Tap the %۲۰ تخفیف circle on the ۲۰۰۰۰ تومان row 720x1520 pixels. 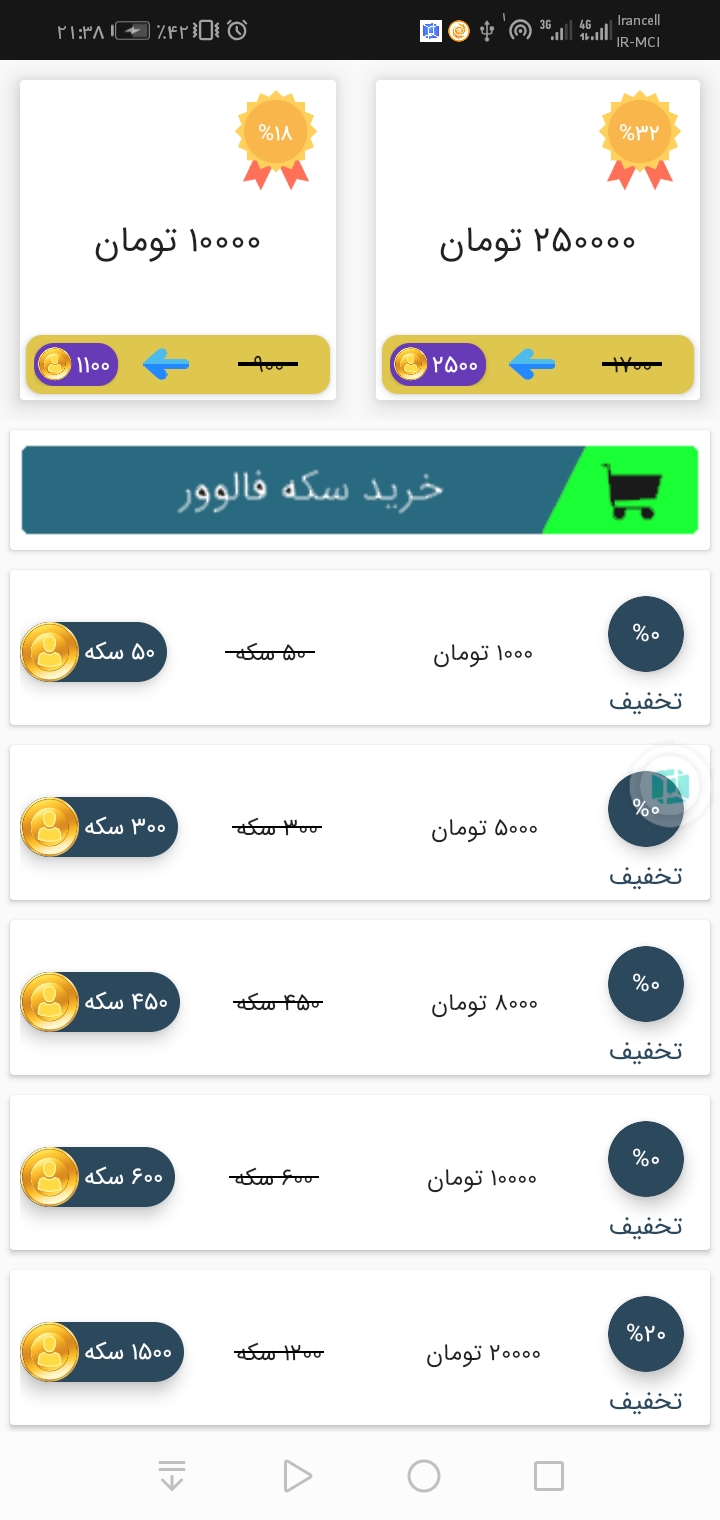(x=645, y=1333)
